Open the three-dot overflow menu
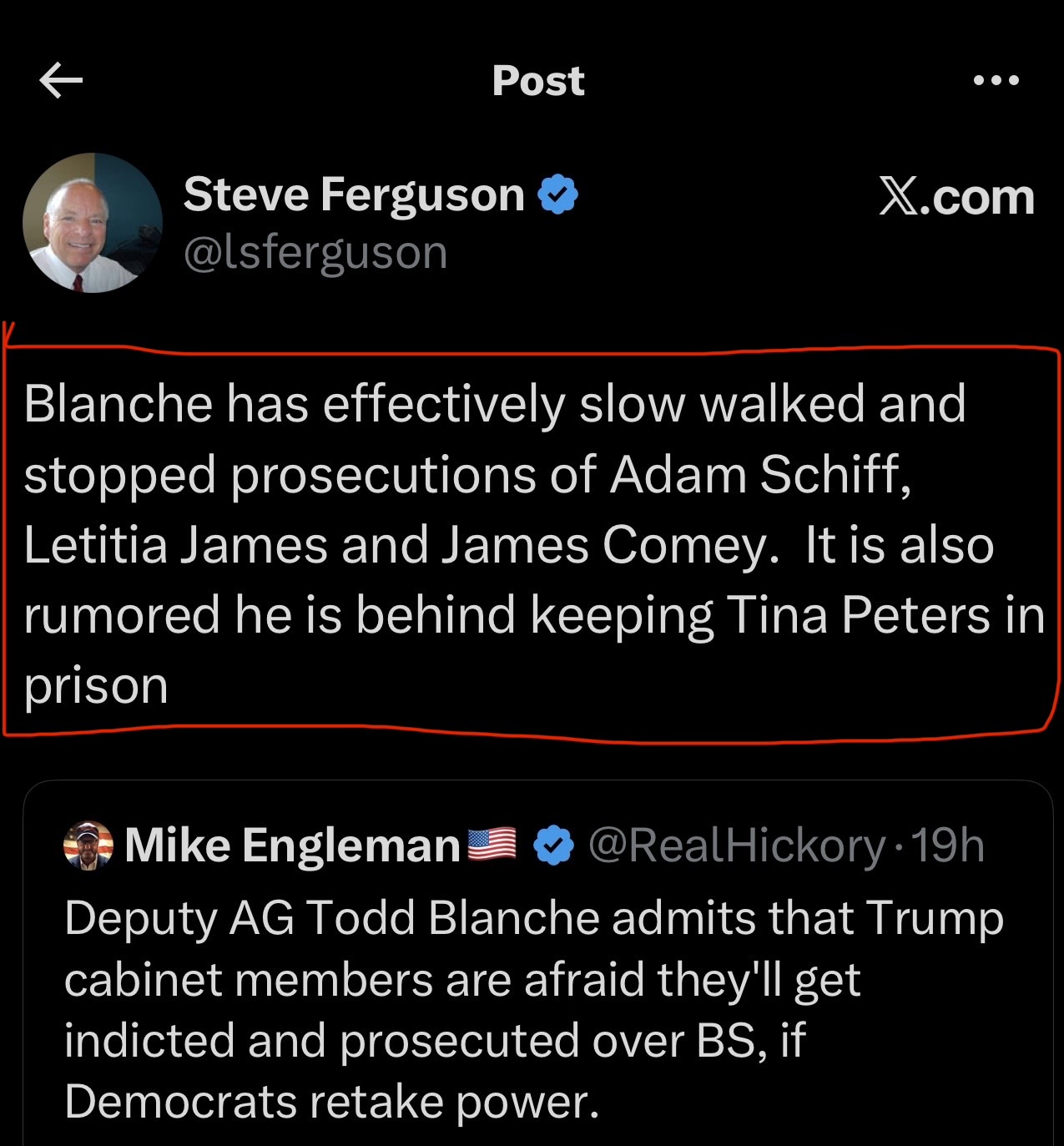This screenshot has height=1146, width=1064. tap(996, 81)
